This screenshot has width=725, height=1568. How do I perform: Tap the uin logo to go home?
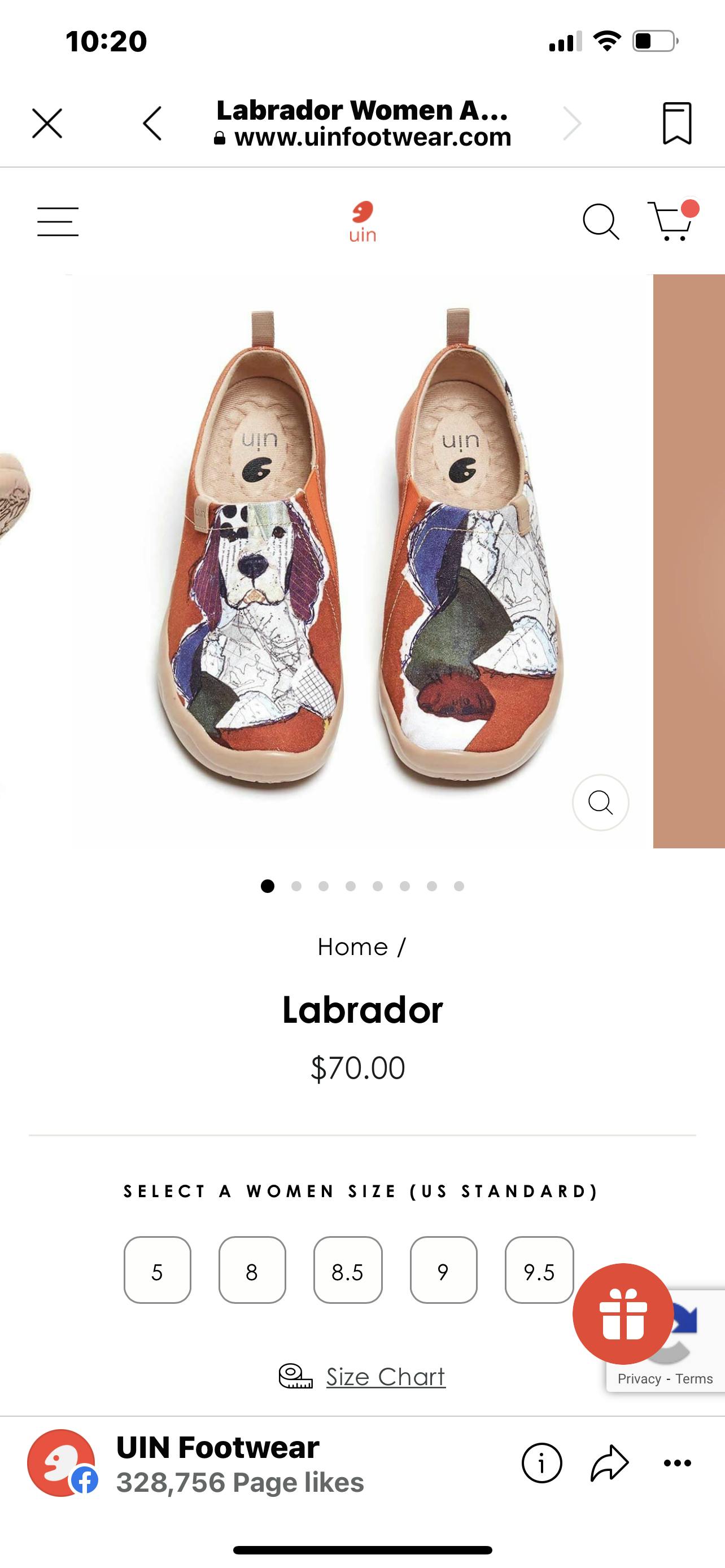[x=362, y=222]
